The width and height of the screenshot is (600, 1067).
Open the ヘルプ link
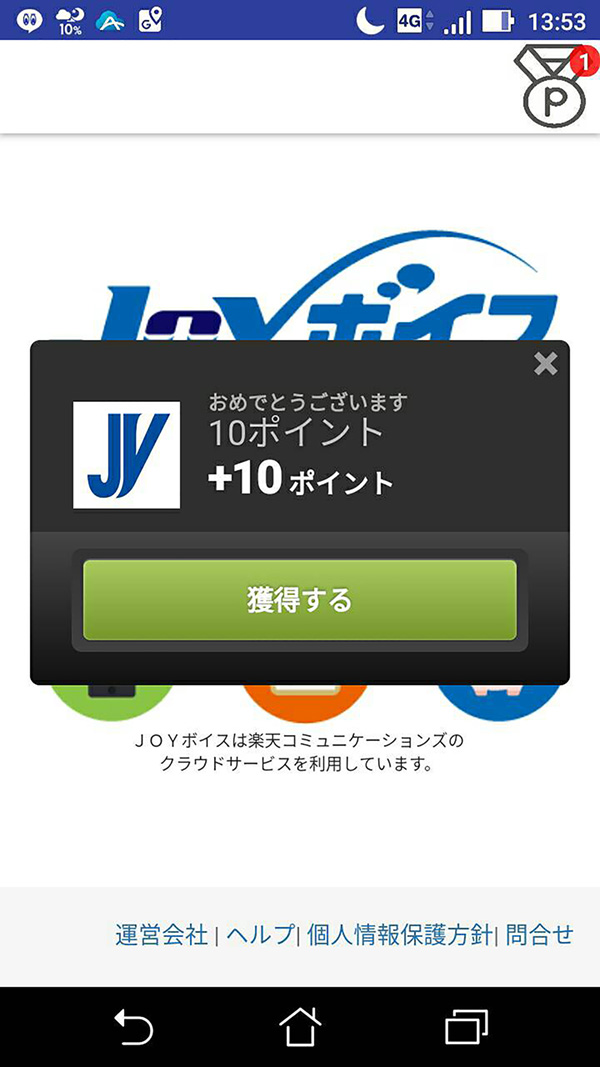260,935
